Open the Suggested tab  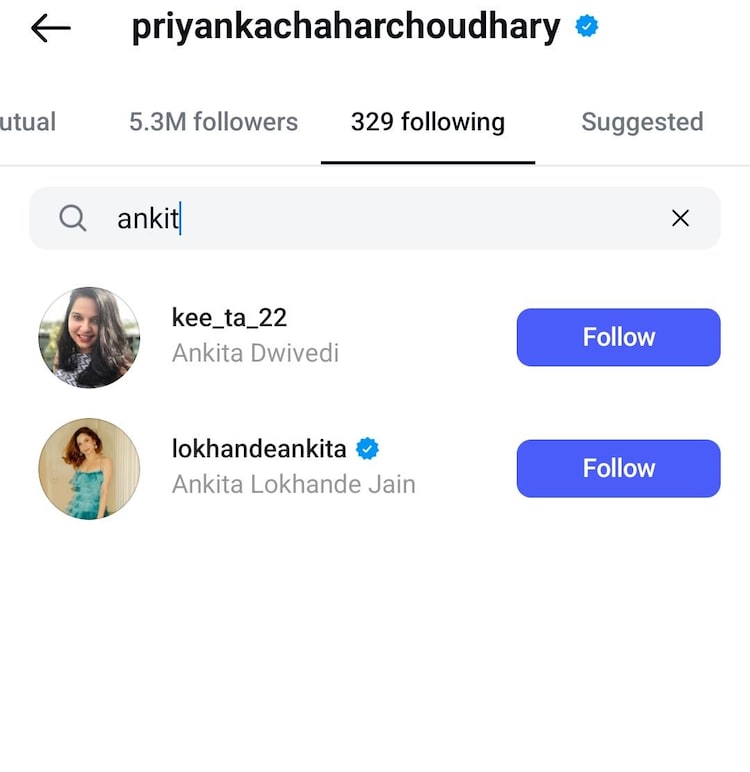(641, 122)
